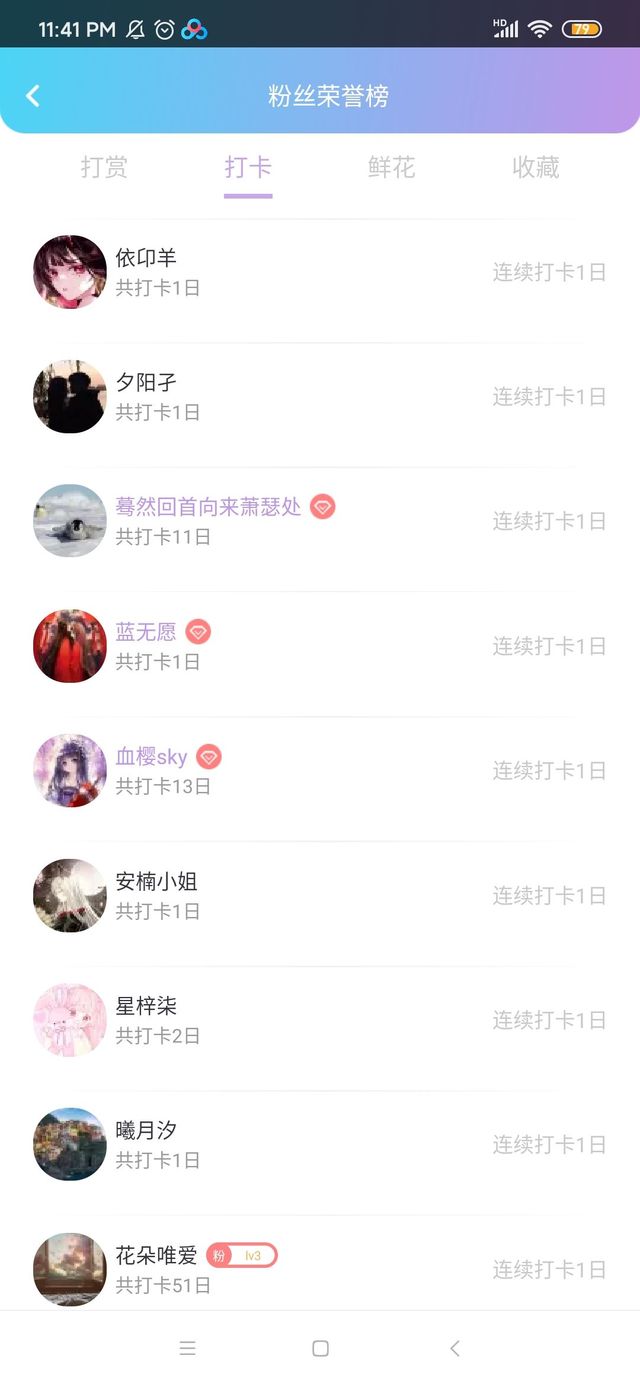Screen dimensions: 640x1387
Task: Go back using the top-left arrow
Action: (x=33, y=96)
